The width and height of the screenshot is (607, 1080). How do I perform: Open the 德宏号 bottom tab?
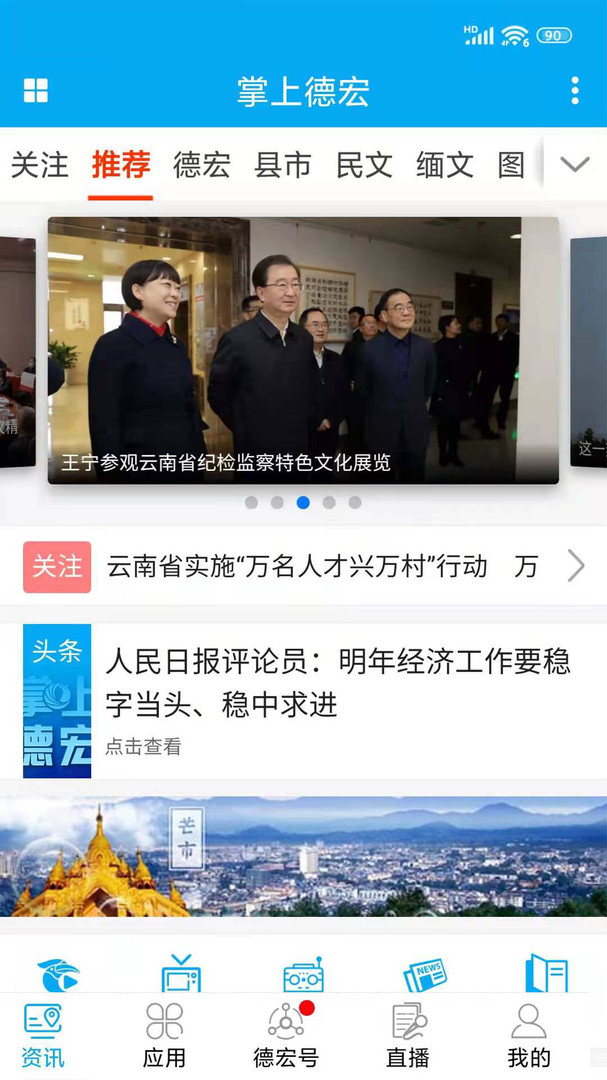click(286, 1036)
